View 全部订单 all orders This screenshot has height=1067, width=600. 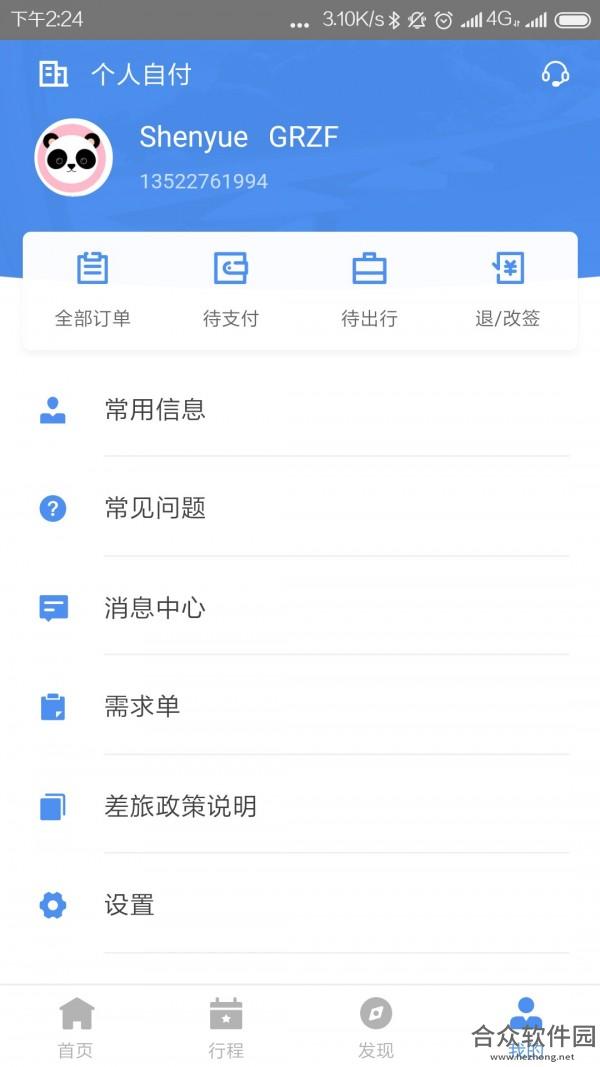pos(93,290)
